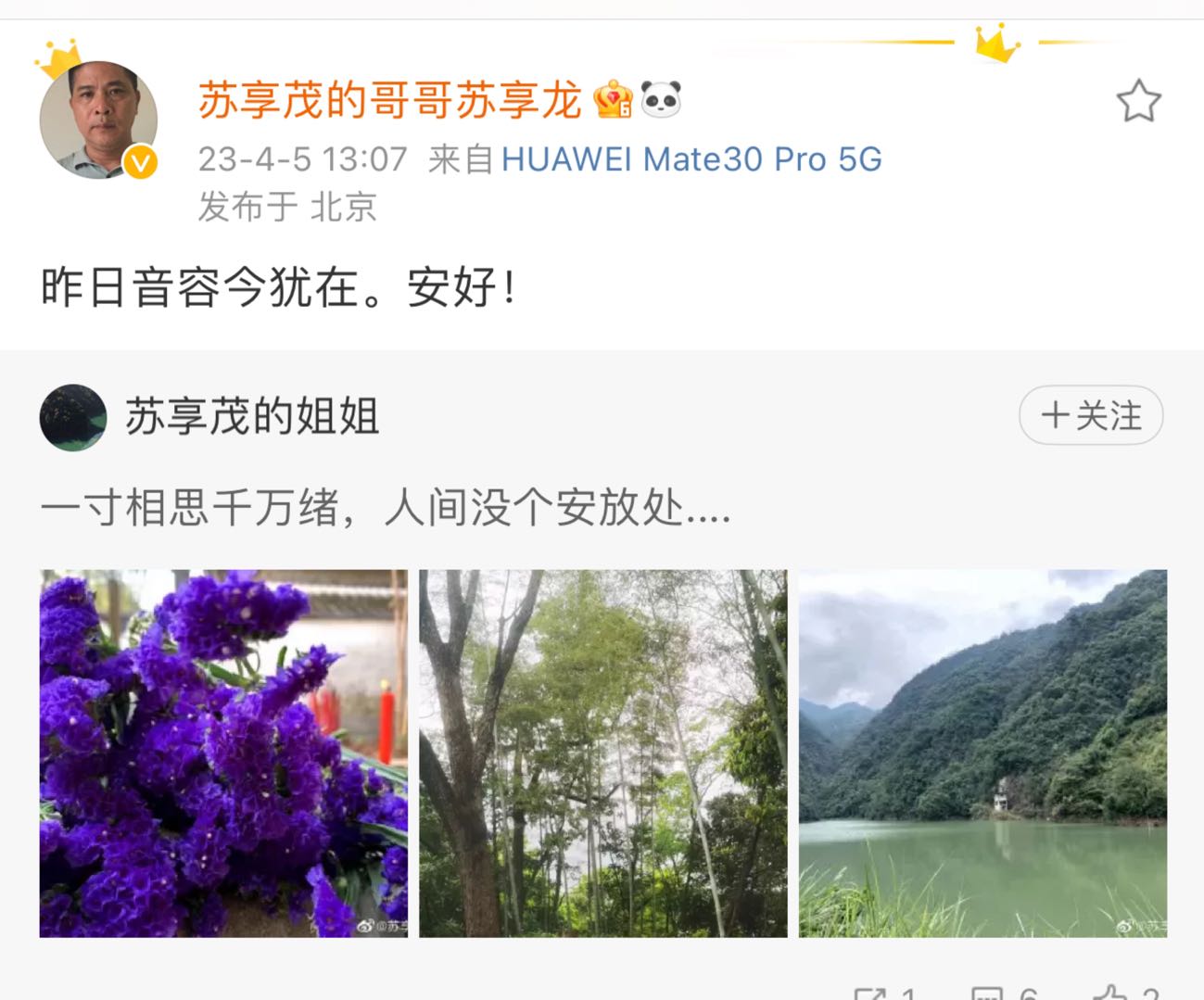
Task: View the purple flowers photo
Action: click(223, 753)
